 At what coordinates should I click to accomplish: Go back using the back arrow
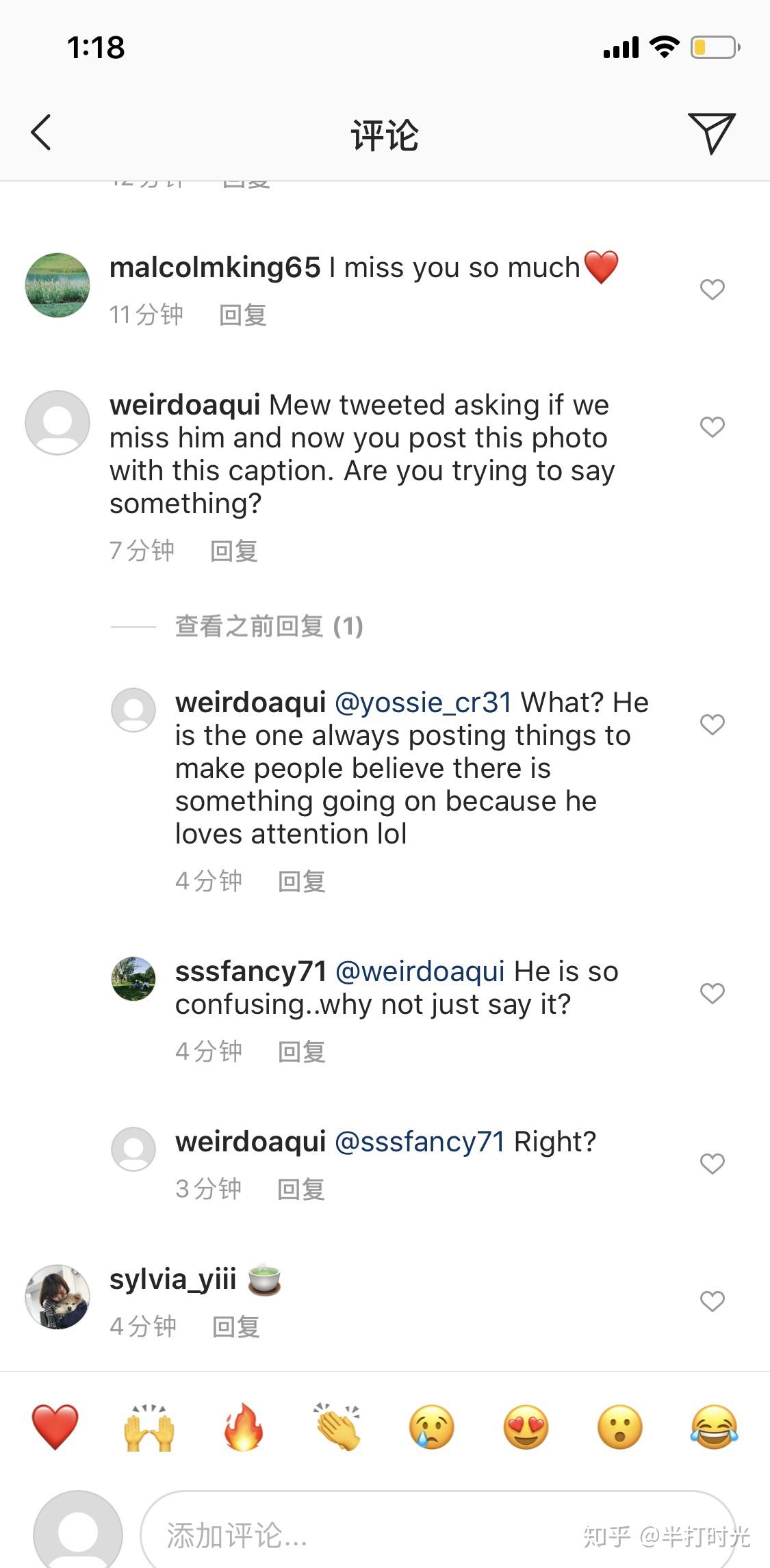click(41, 133)
